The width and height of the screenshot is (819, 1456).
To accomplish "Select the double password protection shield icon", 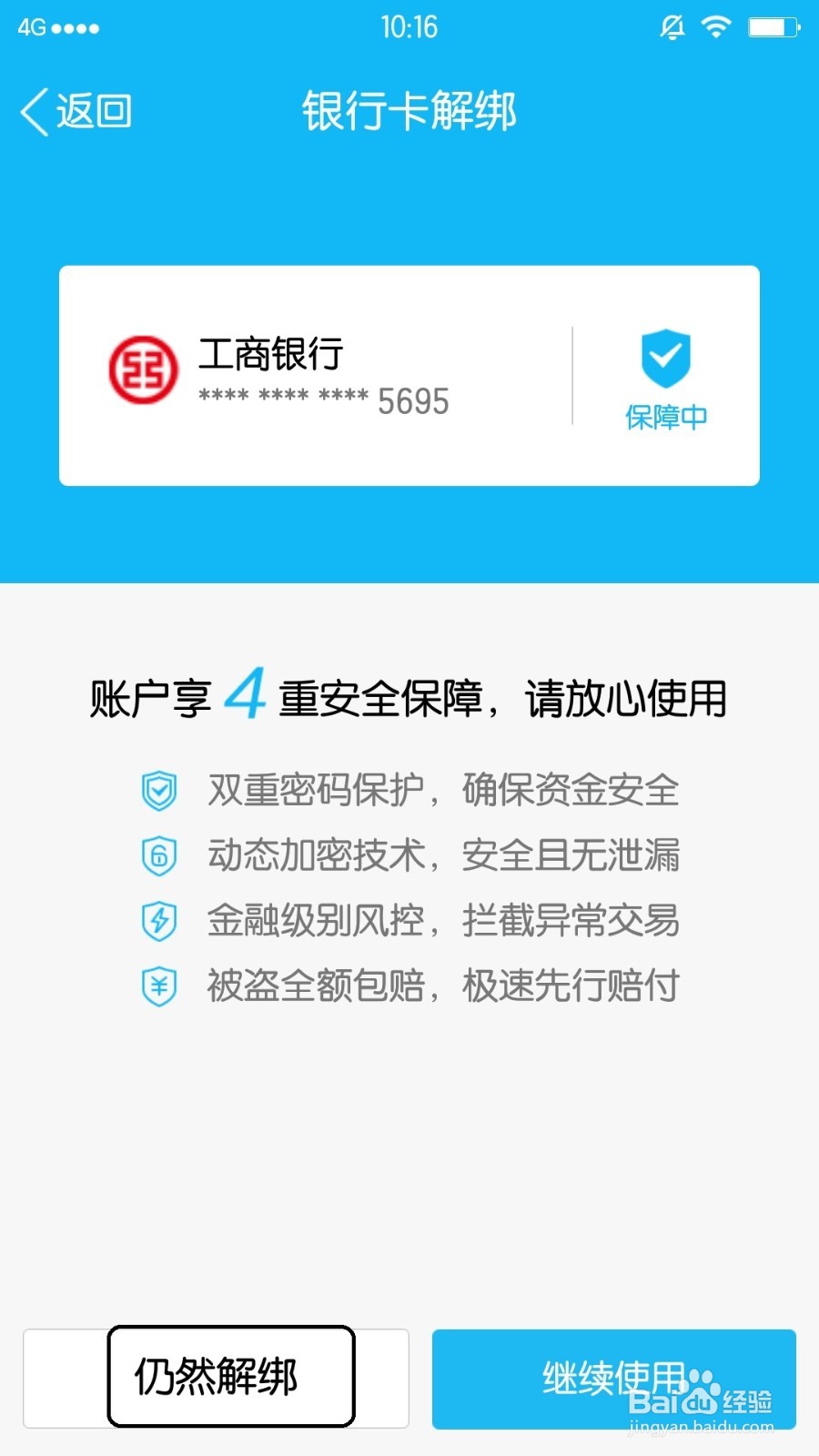I will coord(159,792).
